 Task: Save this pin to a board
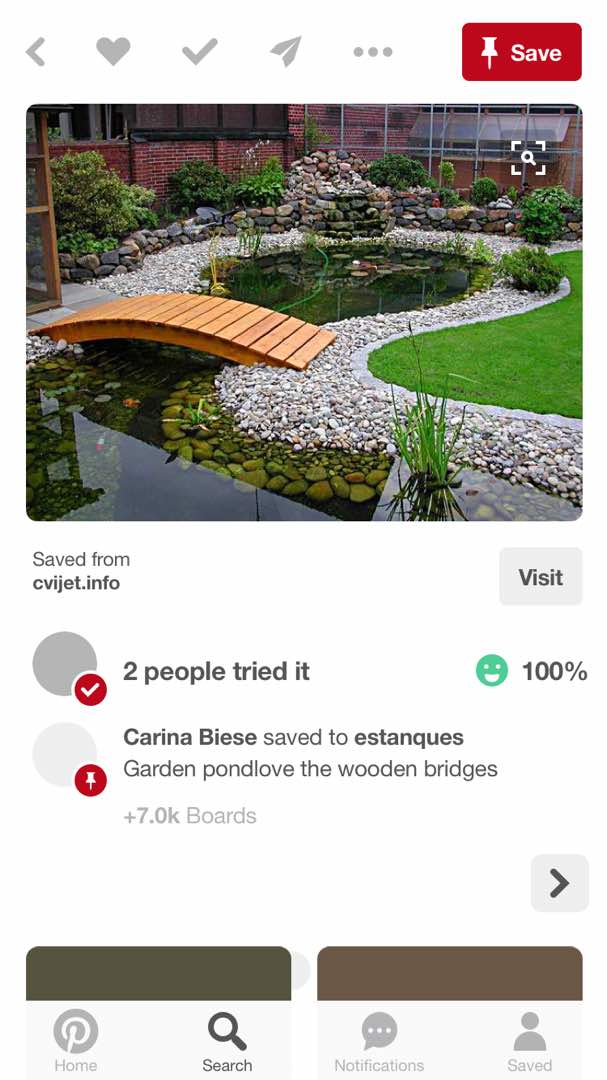click(521, 52)
